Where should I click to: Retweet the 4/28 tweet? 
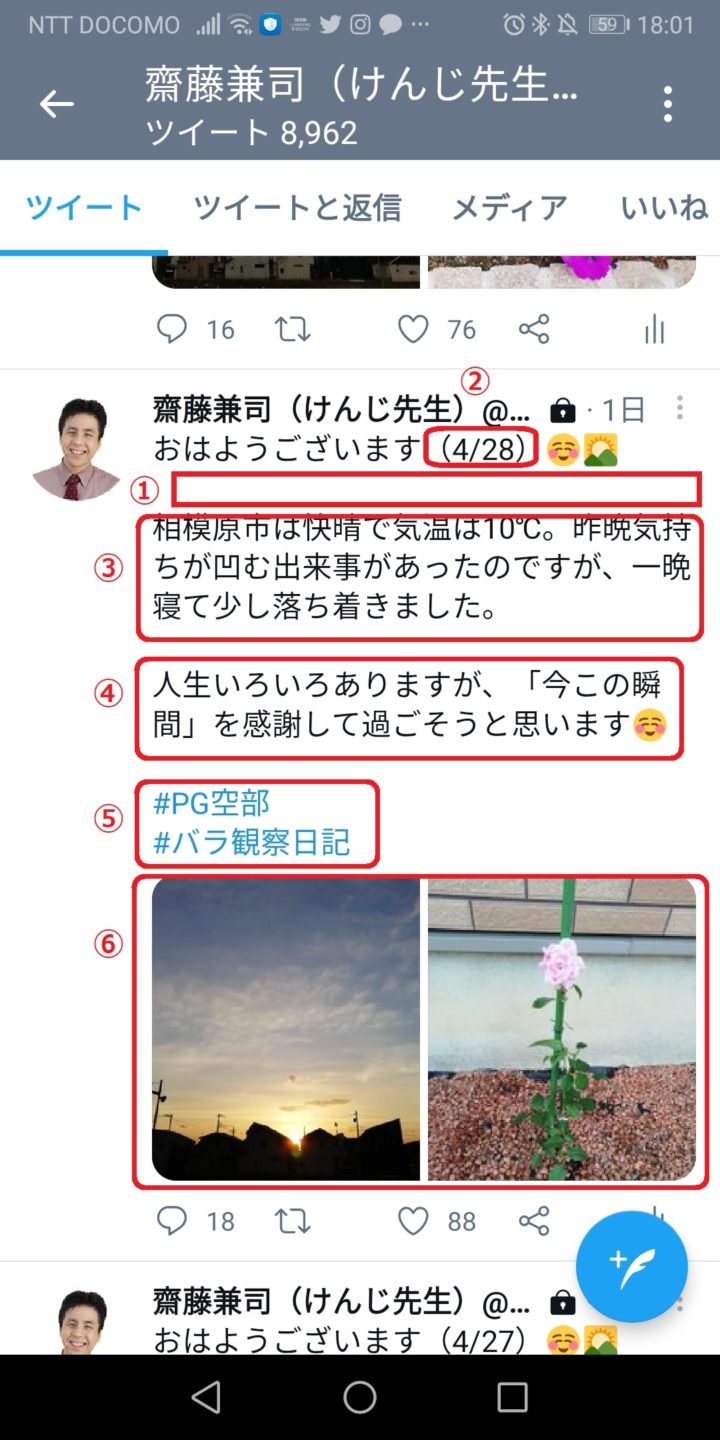click(x=293, y=1221)
